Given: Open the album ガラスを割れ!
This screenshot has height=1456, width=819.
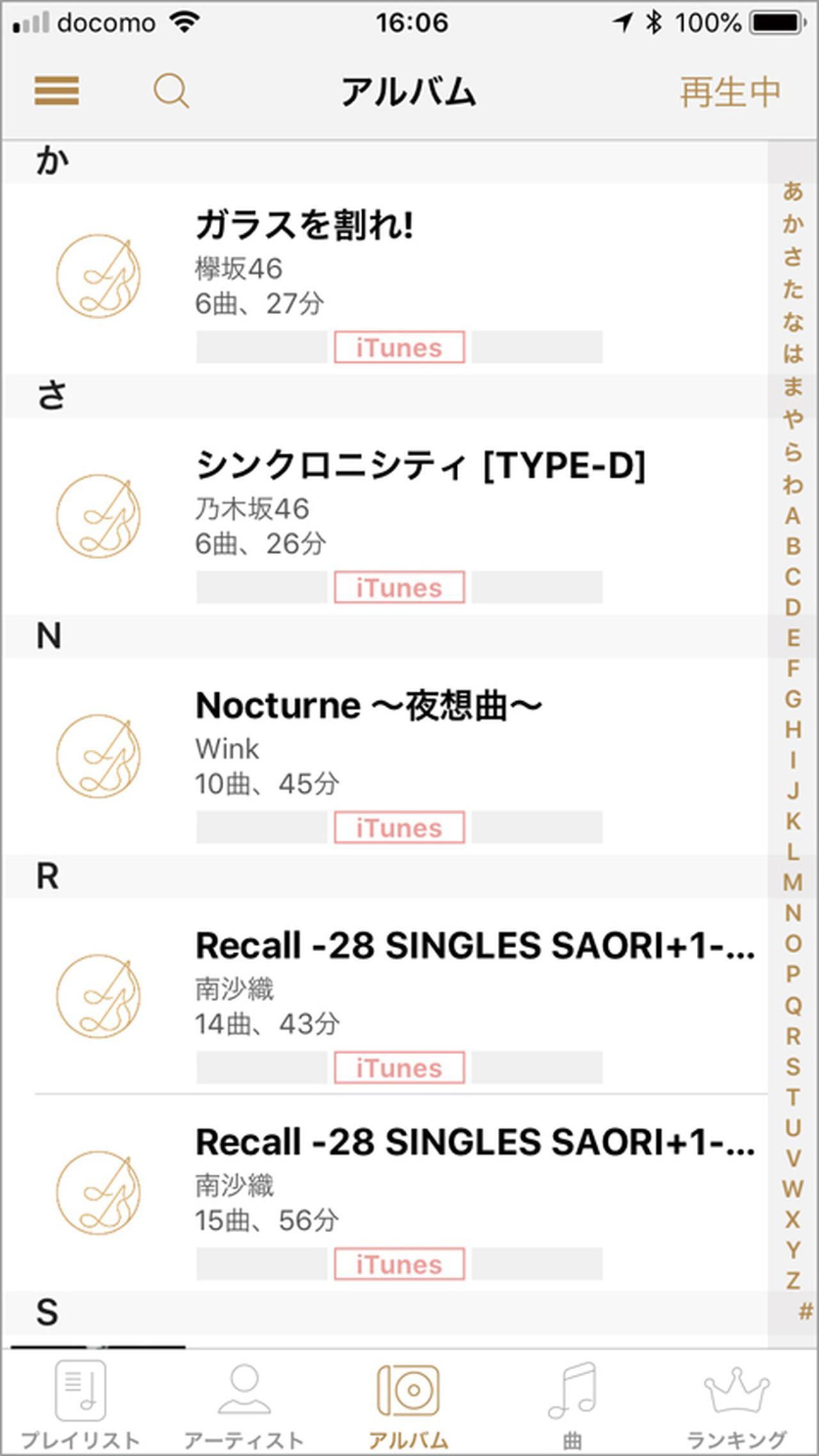Looking at the screenshot, I should point(384,279).
